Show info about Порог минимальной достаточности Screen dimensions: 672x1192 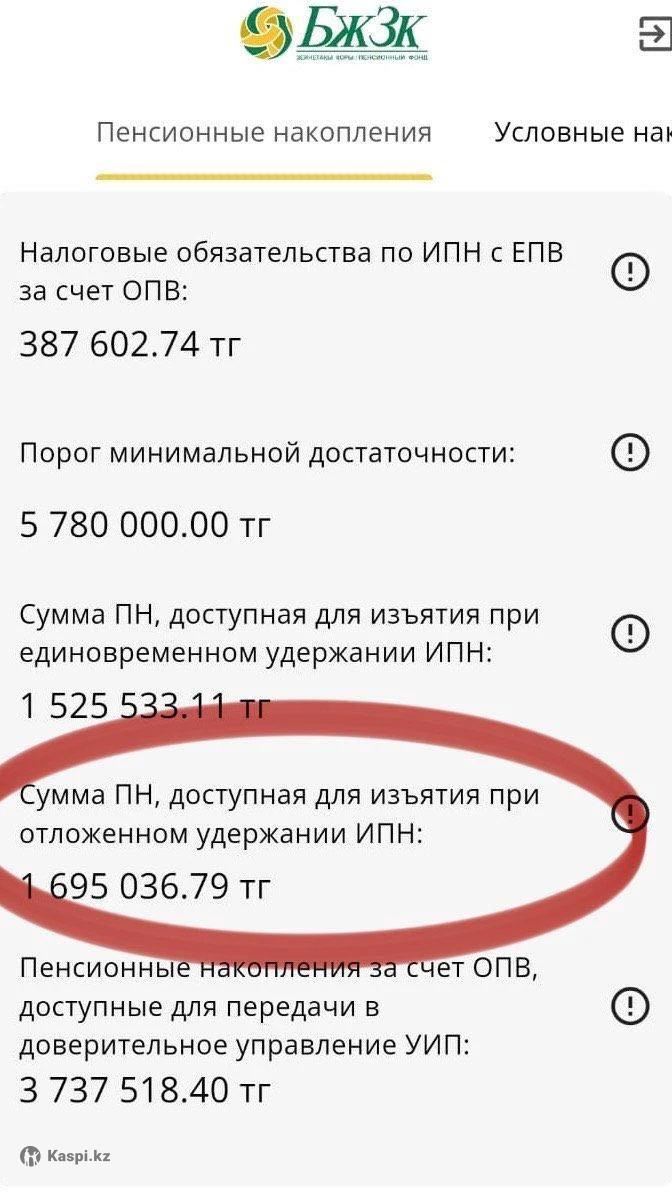[x=630, y=452]
